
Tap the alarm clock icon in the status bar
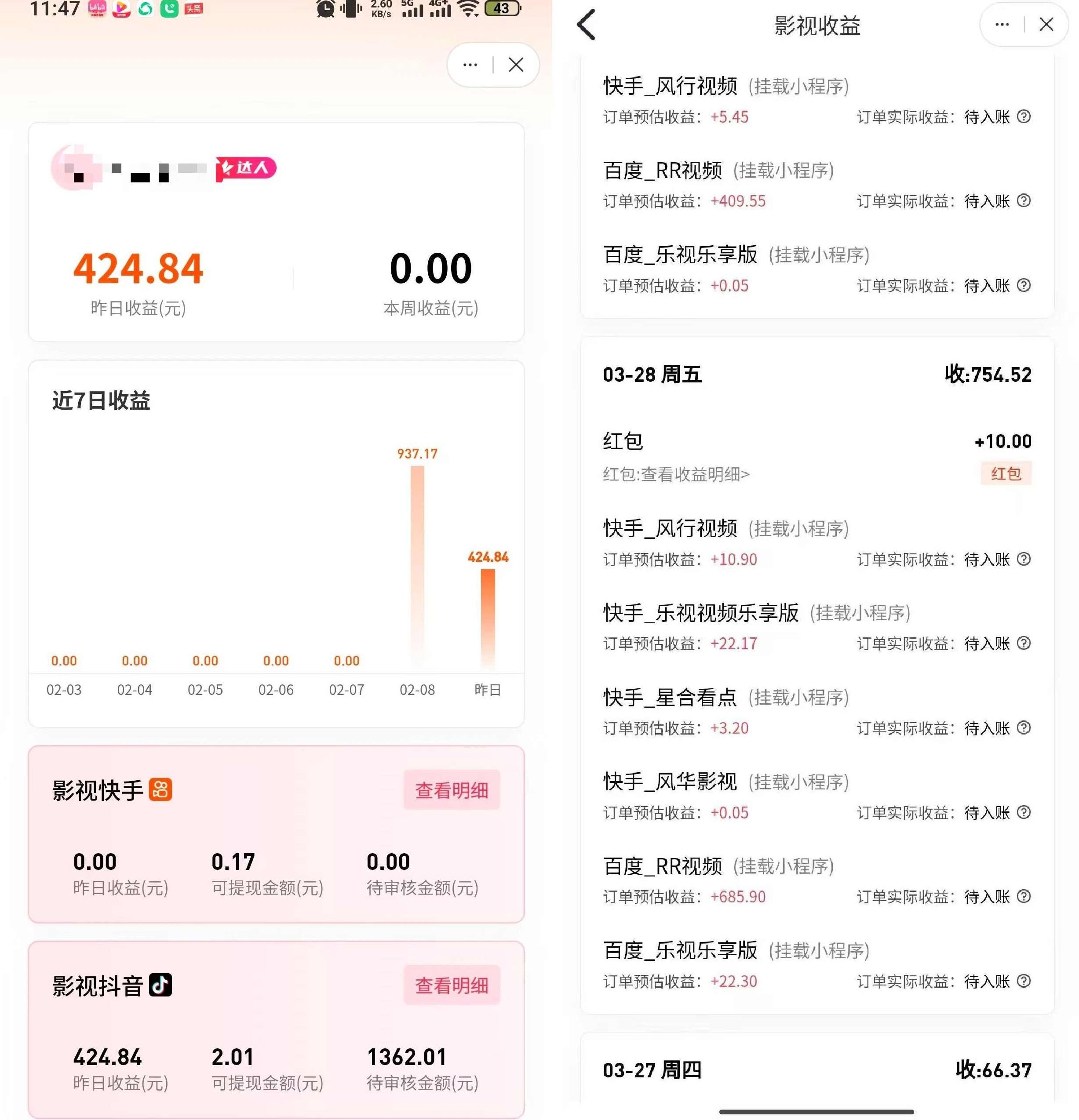point(326,9)
